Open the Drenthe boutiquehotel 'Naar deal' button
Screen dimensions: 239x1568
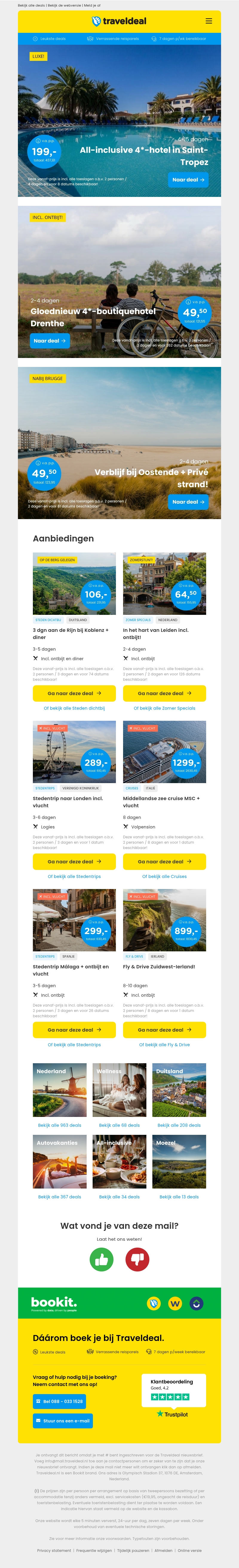(x=50, y=341)
